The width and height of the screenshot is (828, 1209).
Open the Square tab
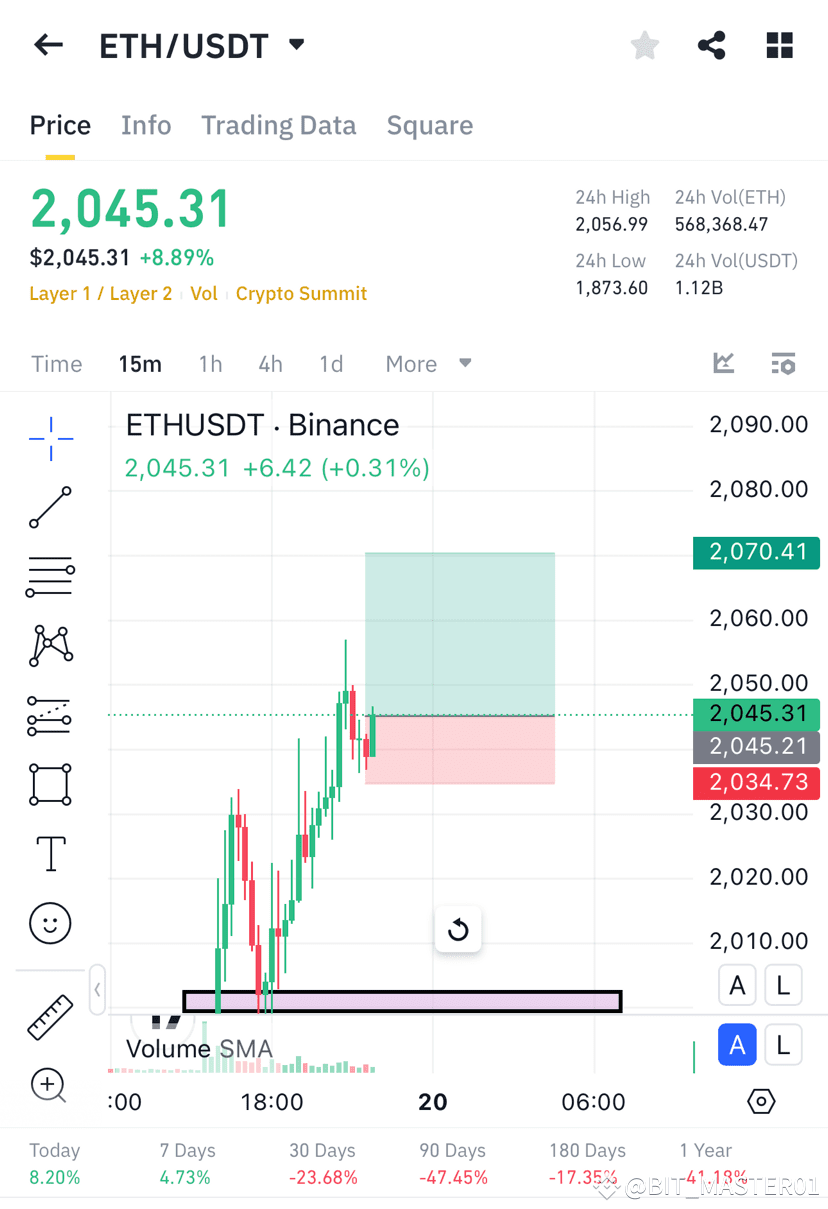click(430, 125)
